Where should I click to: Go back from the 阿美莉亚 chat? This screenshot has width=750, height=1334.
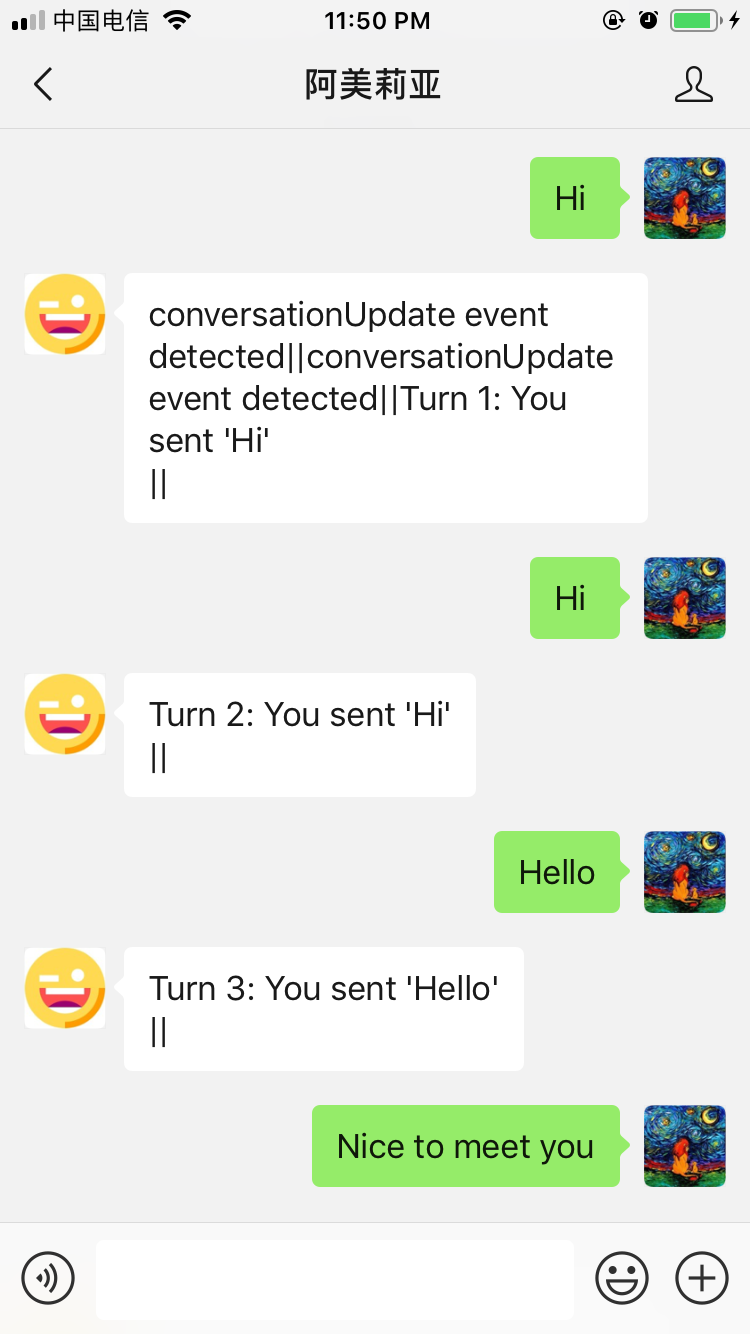click(43, 85)
